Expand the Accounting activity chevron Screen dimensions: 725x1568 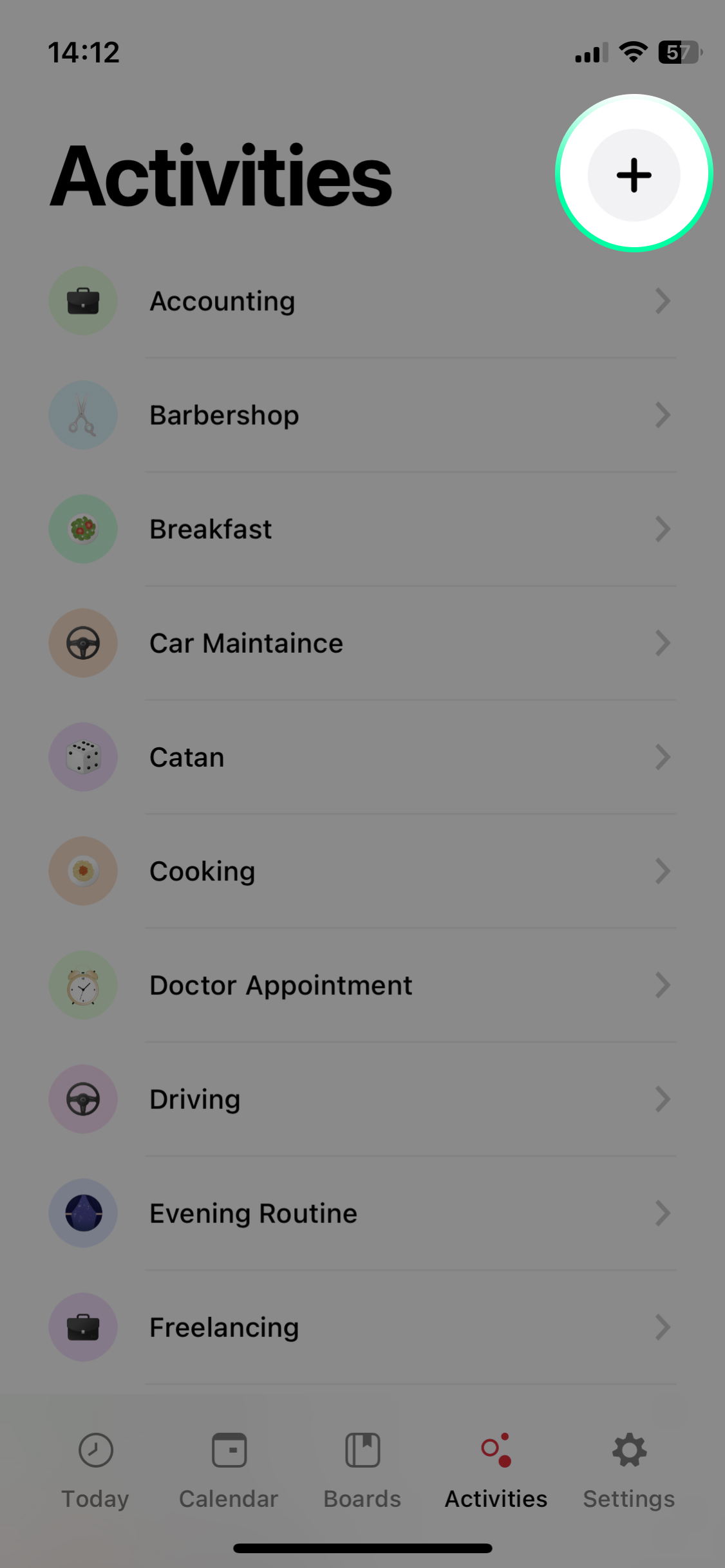[663, 301]
